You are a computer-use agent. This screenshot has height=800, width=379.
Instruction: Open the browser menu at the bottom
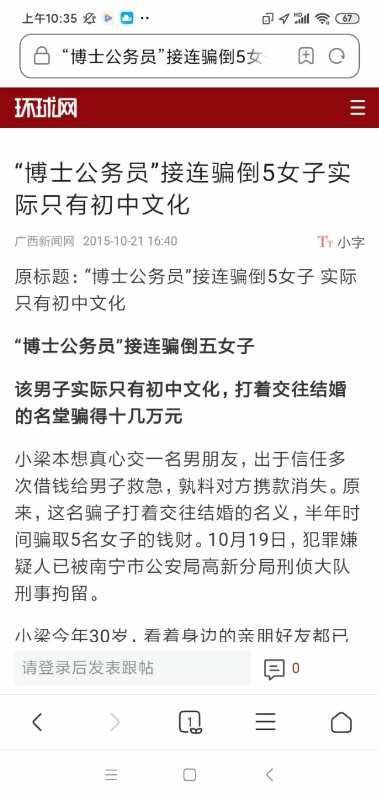pos(265,722)
